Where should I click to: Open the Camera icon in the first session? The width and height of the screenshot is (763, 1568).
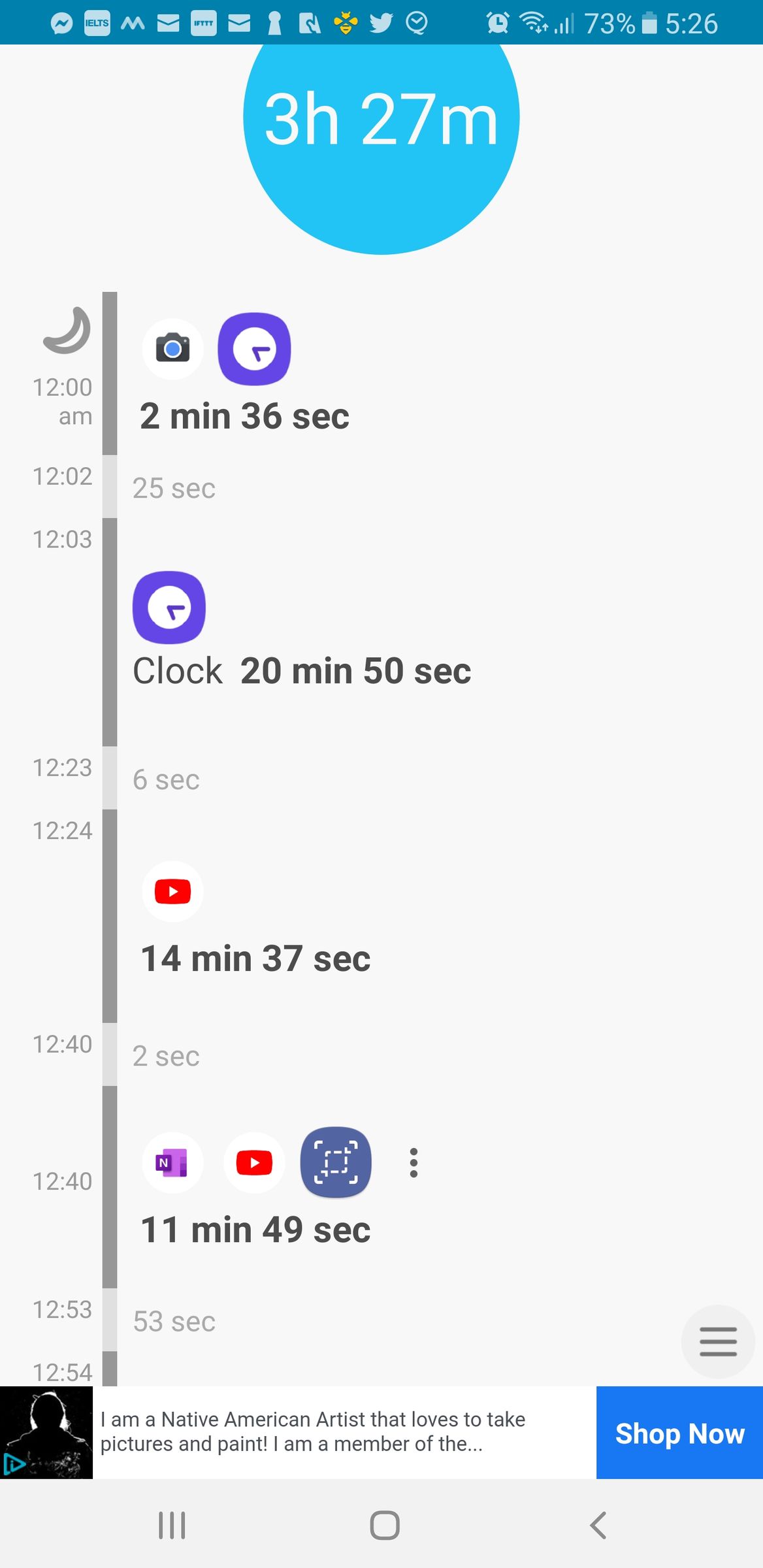172,348
